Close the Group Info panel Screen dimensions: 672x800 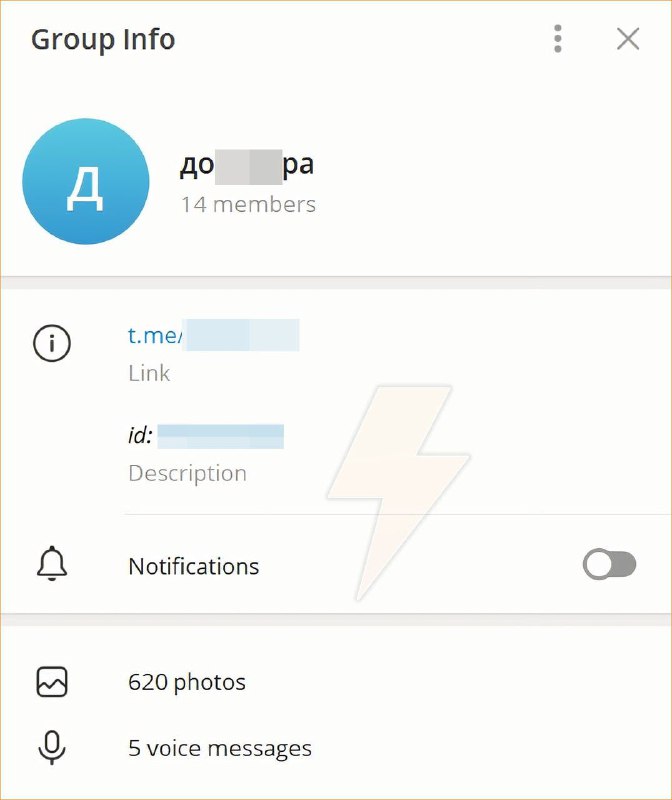[628, 40]
